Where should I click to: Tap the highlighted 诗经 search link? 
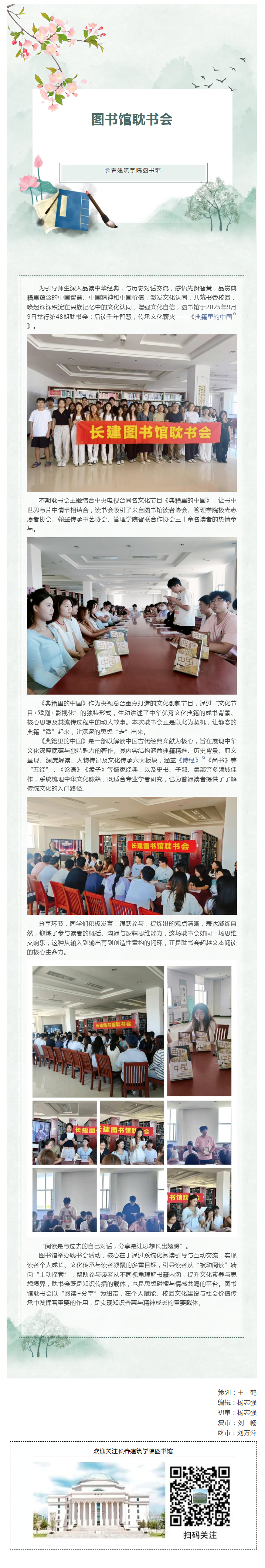click(x=188, y=760)
